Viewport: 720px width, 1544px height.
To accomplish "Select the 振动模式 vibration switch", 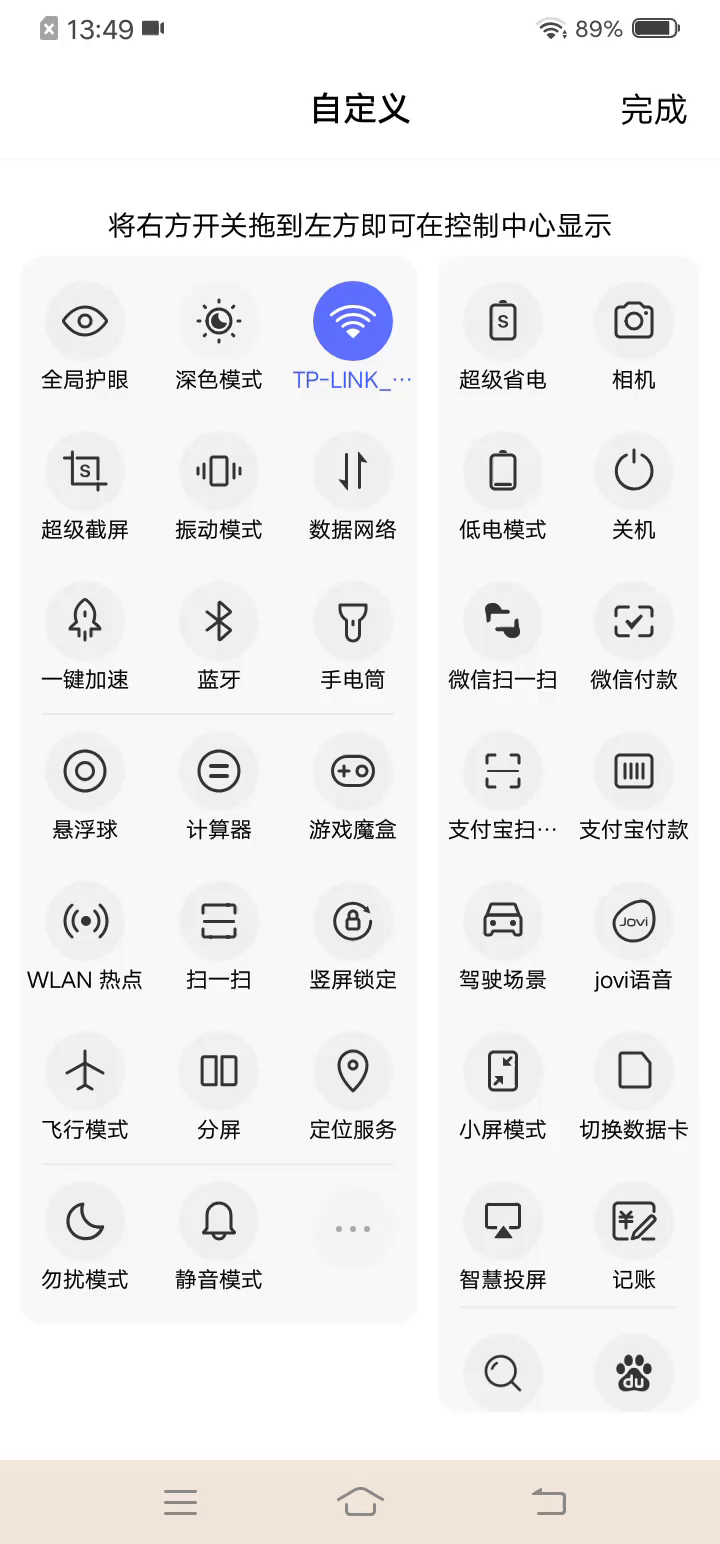I will point(219,471).
